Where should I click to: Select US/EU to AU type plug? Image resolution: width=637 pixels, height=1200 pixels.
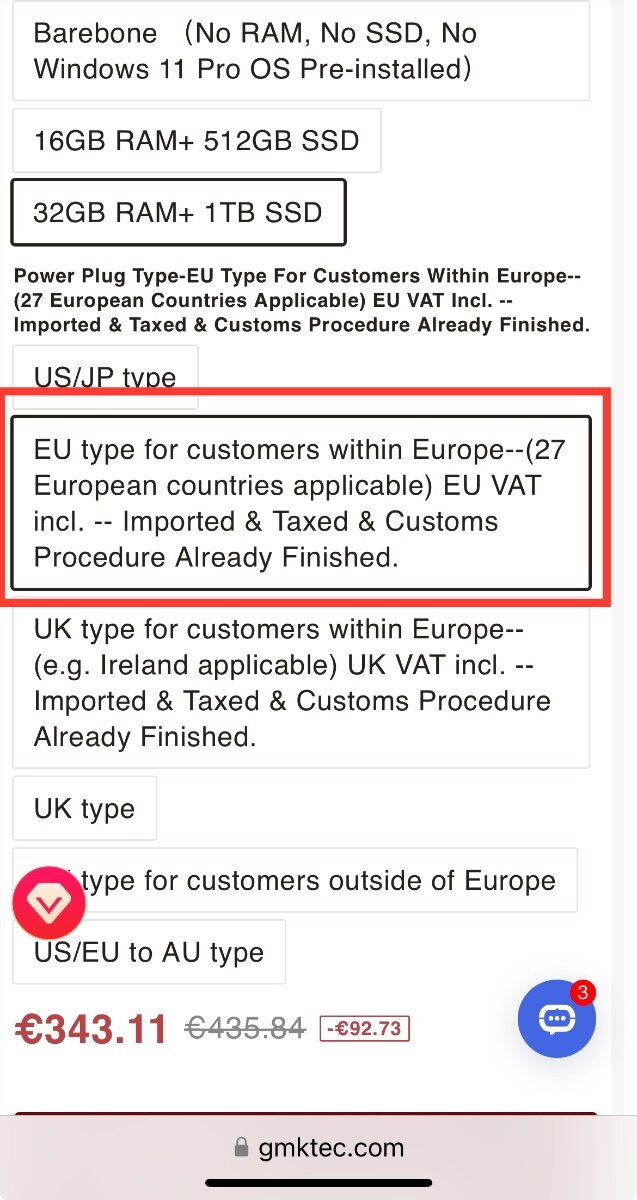point(149,952)
